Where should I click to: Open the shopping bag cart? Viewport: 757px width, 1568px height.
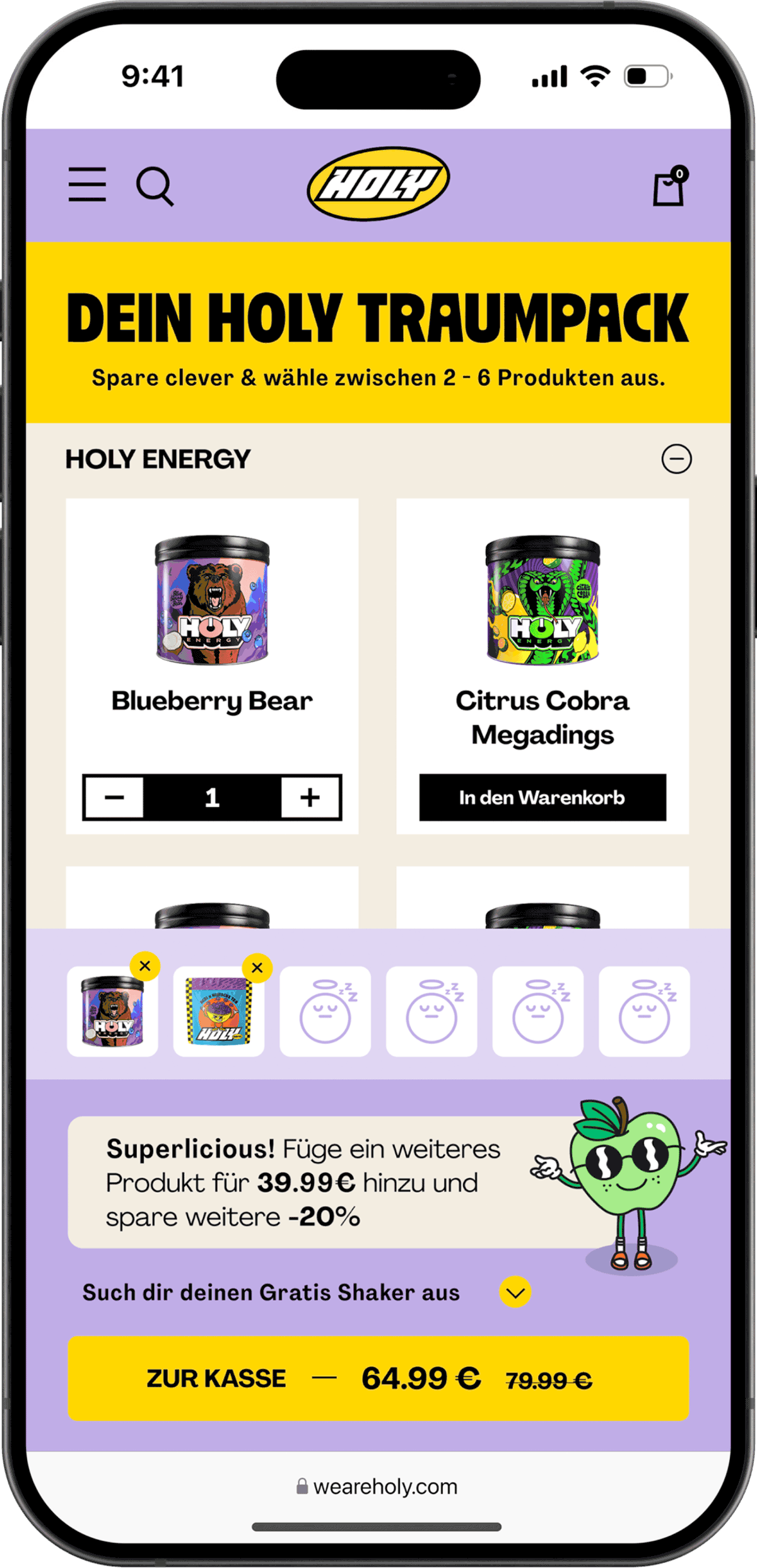[669, 187]
